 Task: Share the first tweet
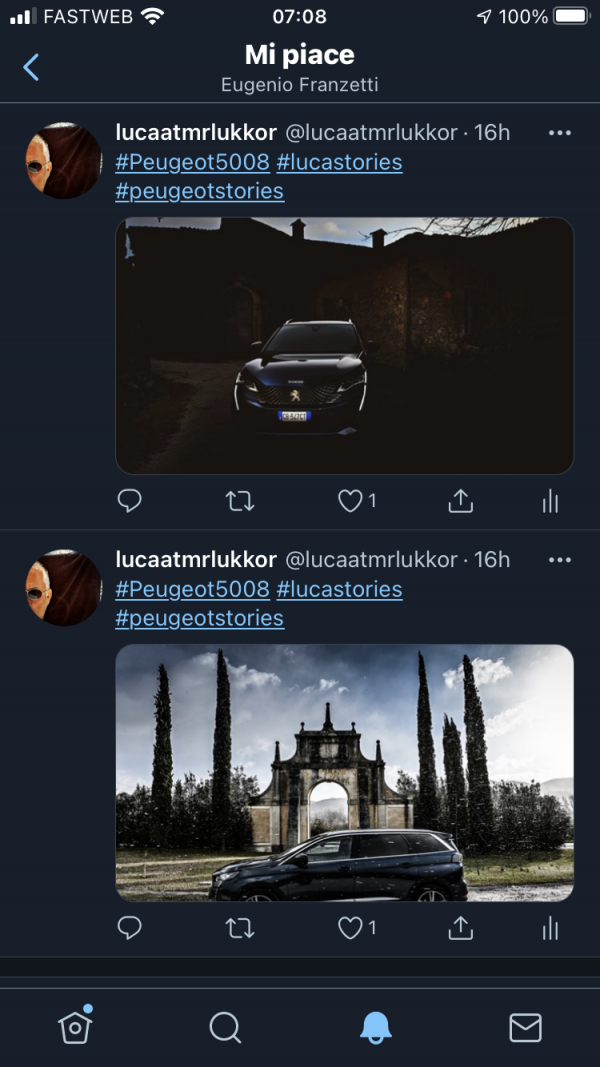click(461, 502)
